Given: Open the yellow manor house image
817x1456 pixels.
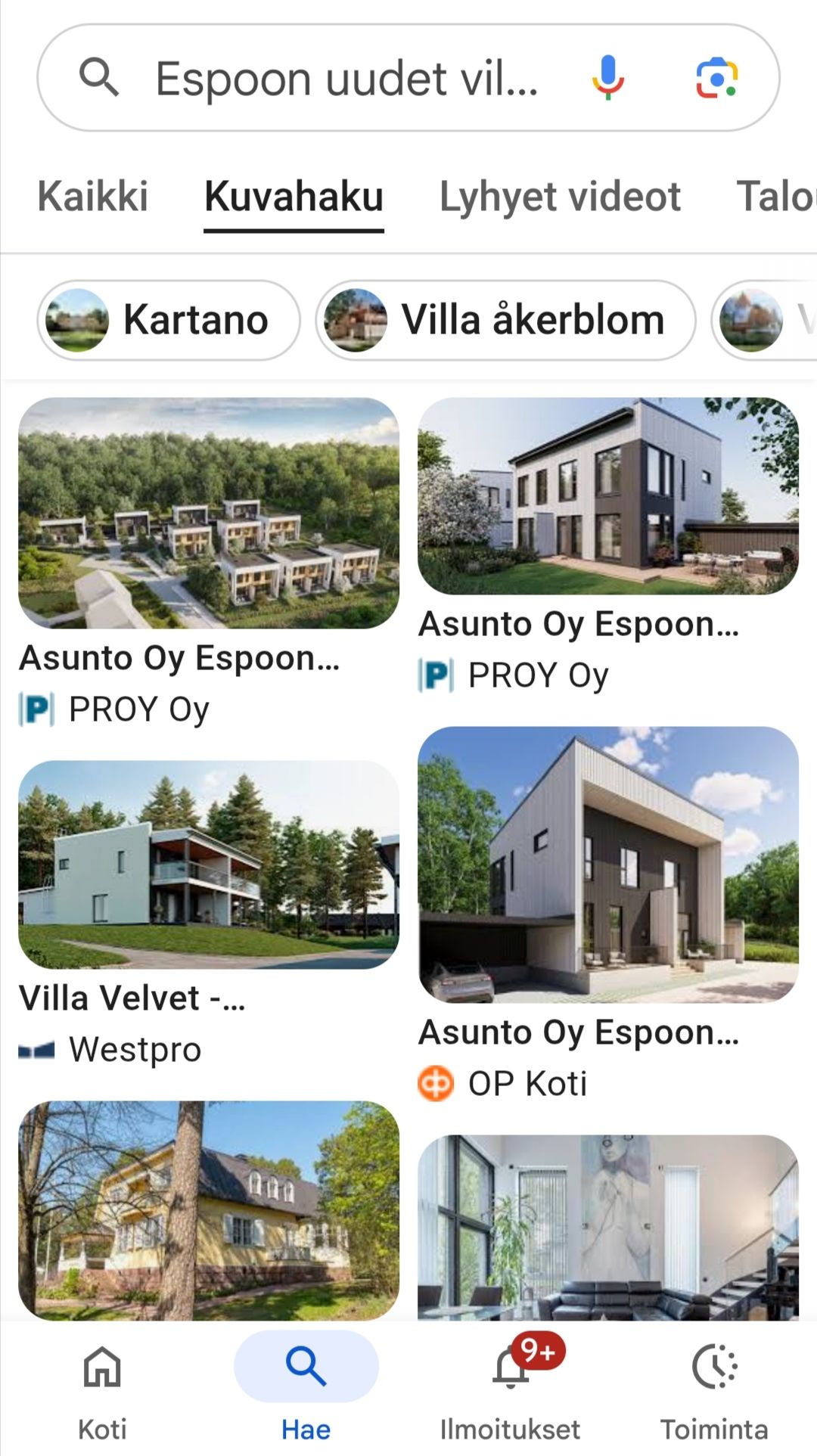Looking at the screenshot, I should pos(209,1210).
